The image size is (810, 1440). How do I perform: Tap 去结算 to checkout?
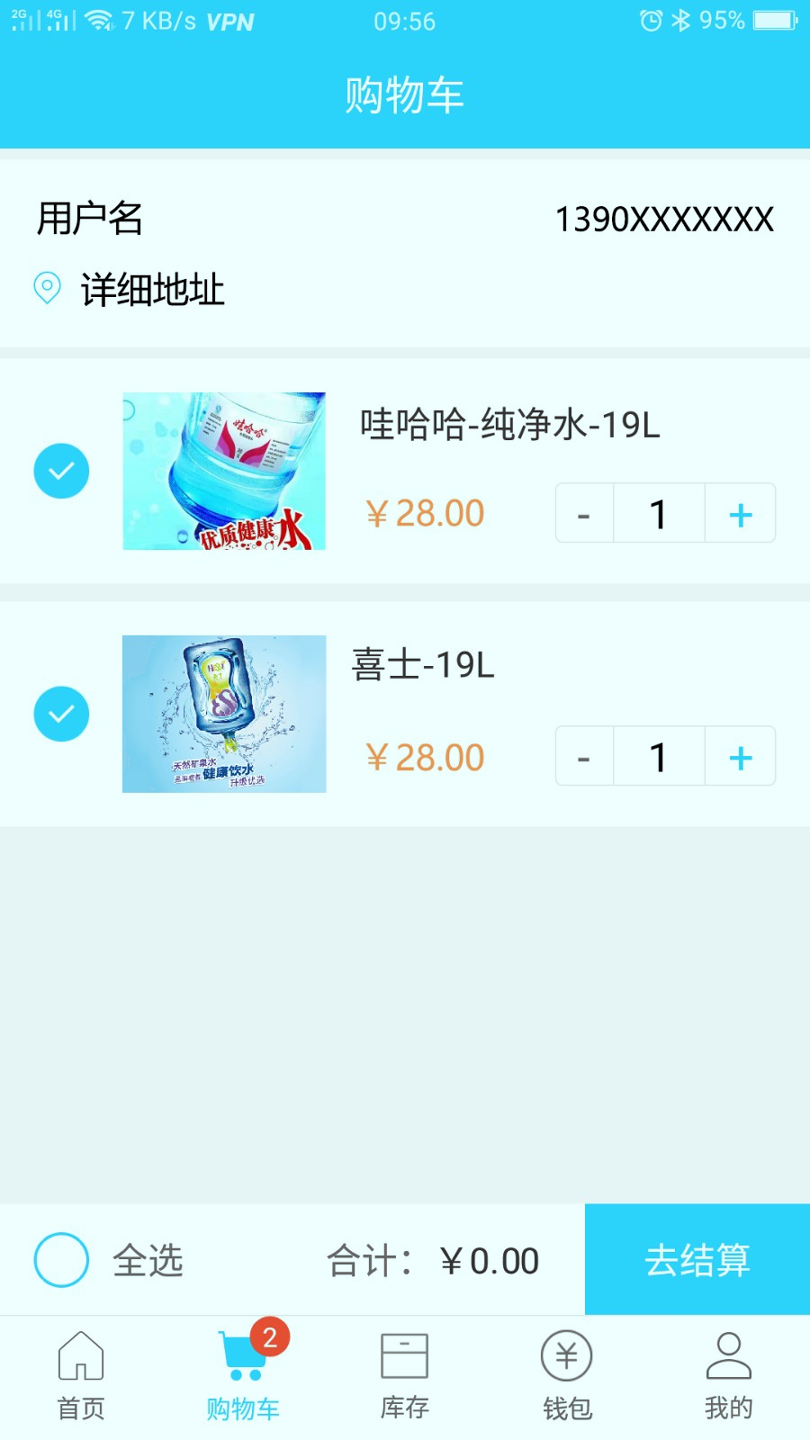click(697, 1260)
